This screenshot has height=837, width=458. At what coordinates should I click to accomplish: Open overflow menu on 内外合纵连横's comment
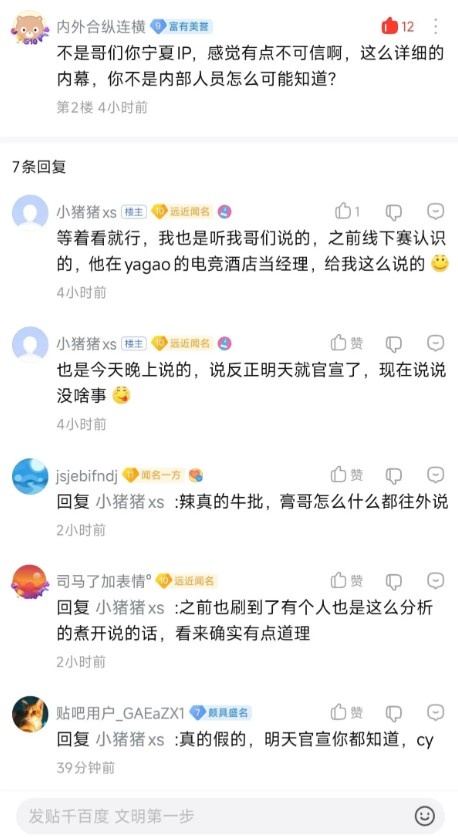click(436, 26)
